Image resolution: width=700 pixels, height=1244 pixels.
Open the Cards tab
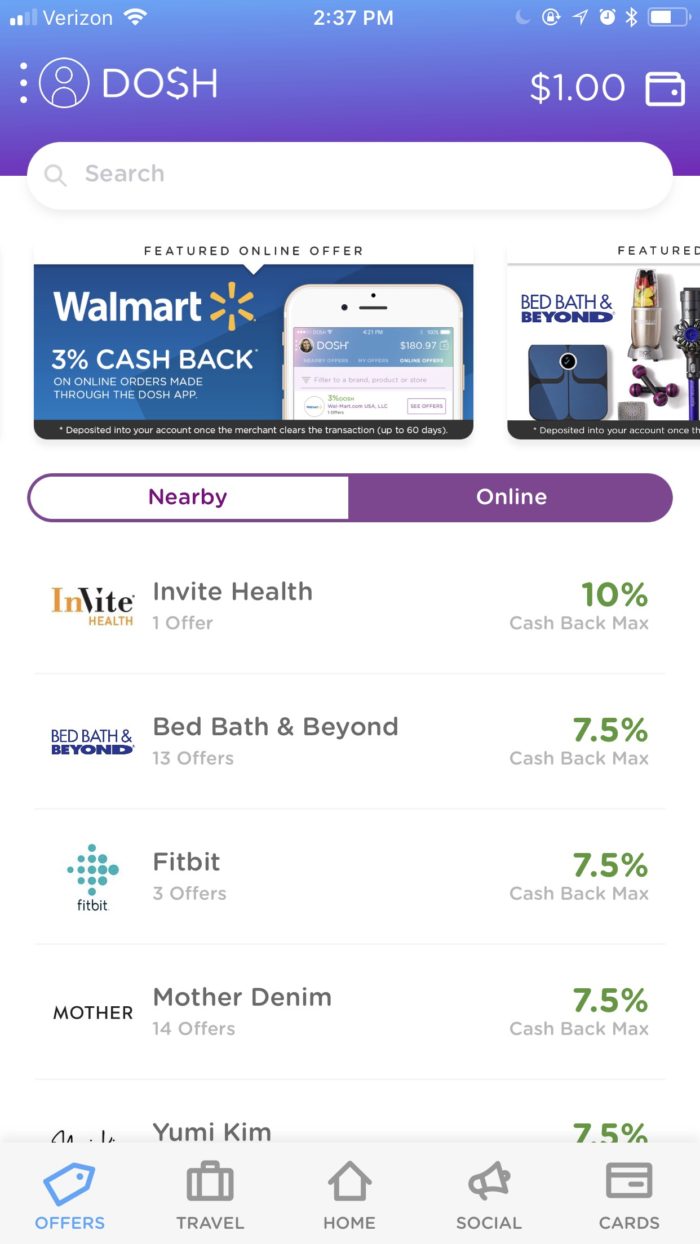coord(629,1196)
